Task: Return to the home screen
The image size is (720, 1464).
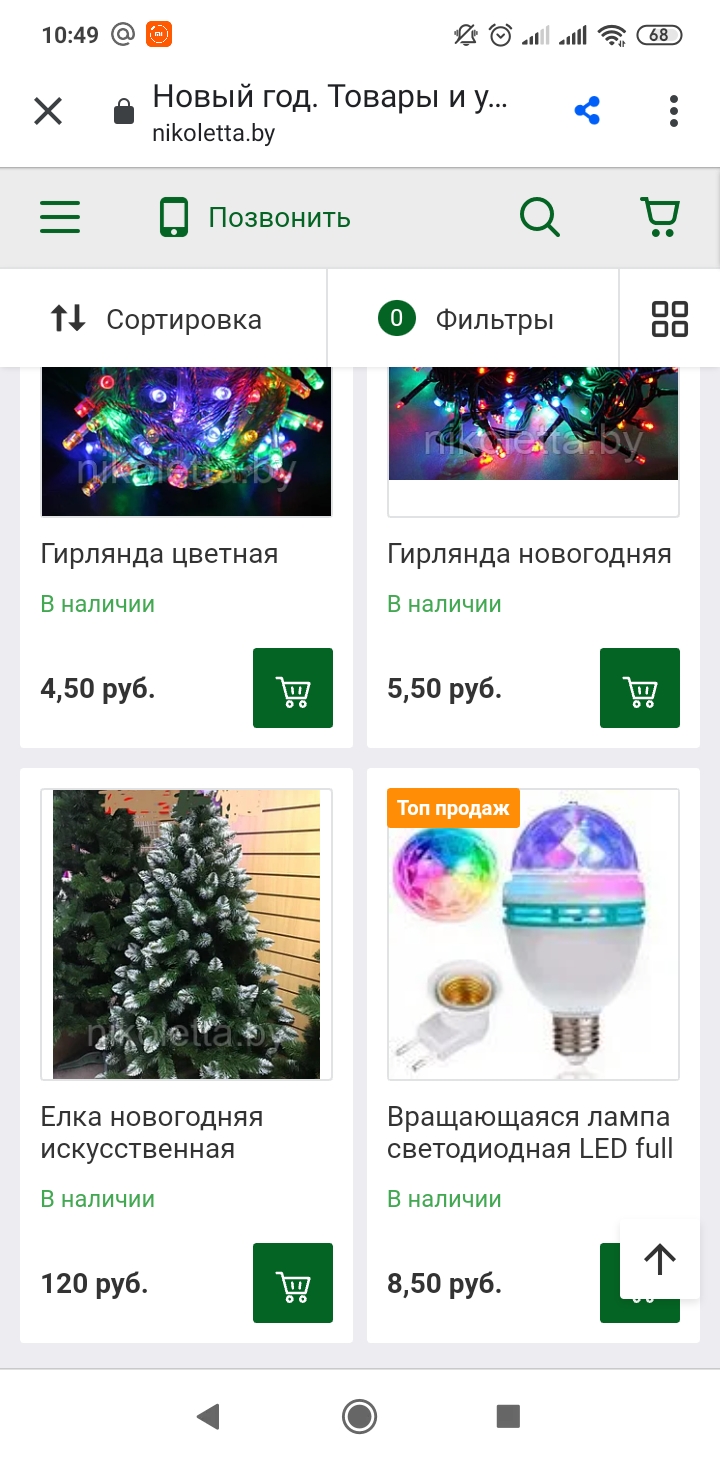Action: tap(359, 1416)
